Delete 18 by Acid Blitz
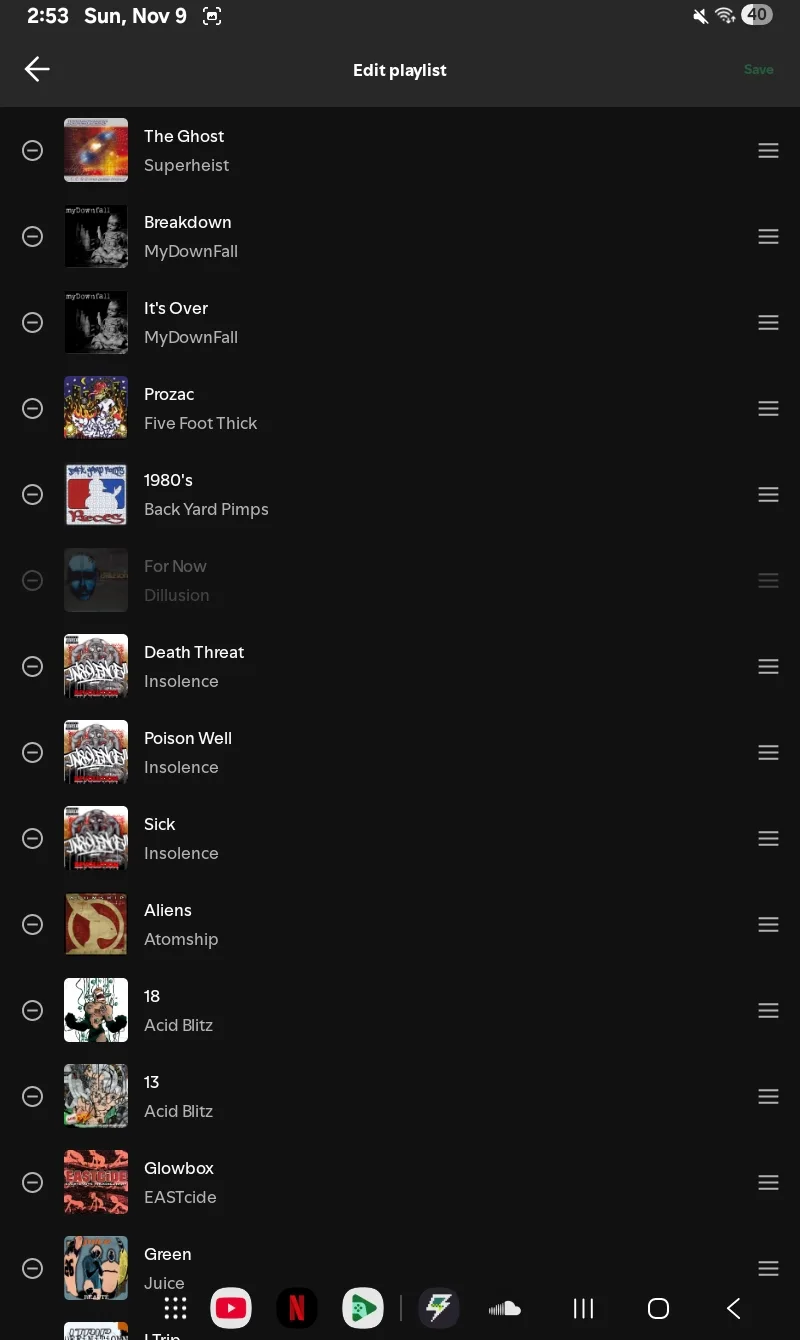The image size is (800, 1340). click(33, 1011)
